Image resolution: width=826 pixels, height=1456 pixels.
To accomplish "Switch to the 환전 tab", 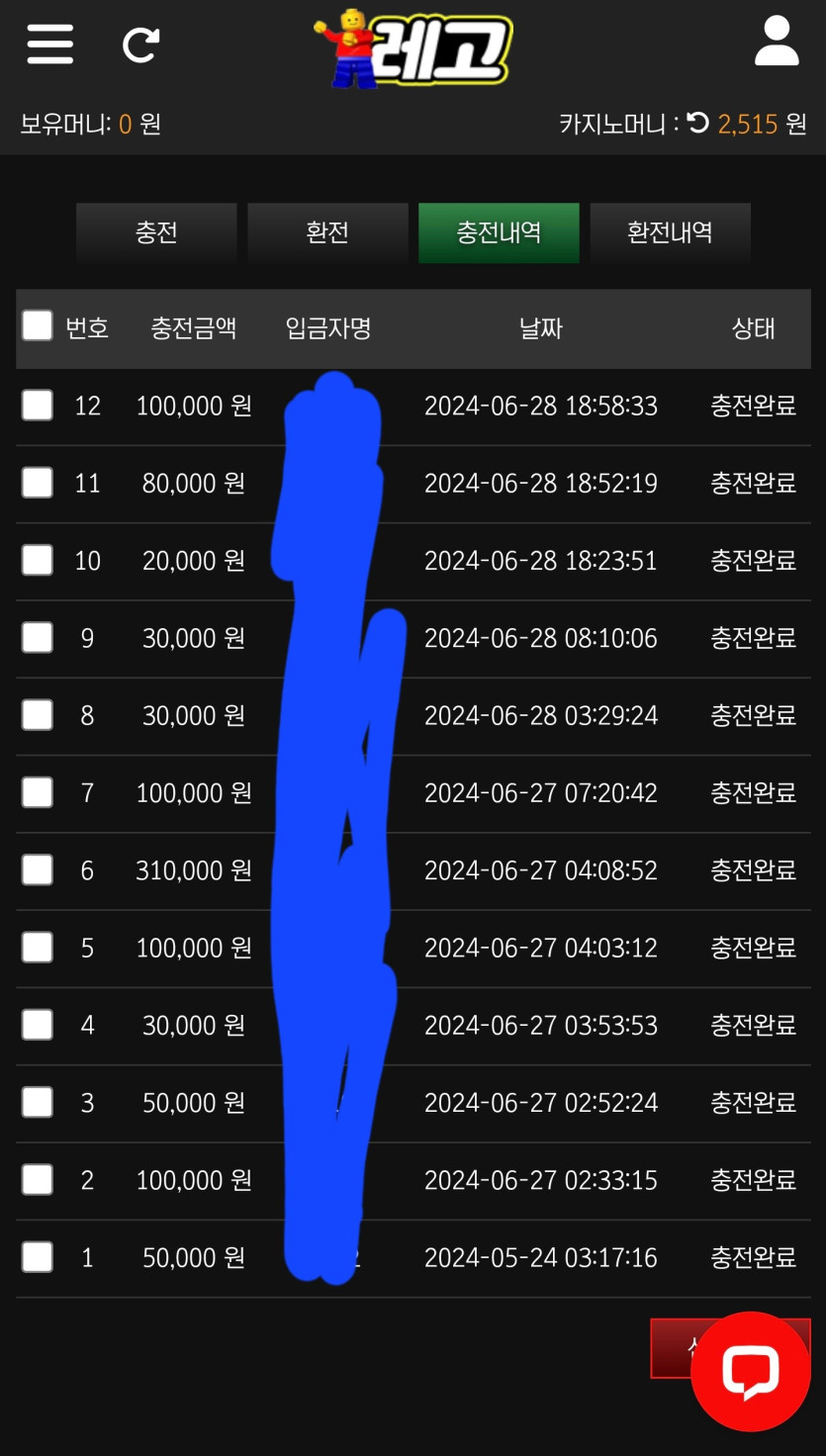I will point(327,232).
